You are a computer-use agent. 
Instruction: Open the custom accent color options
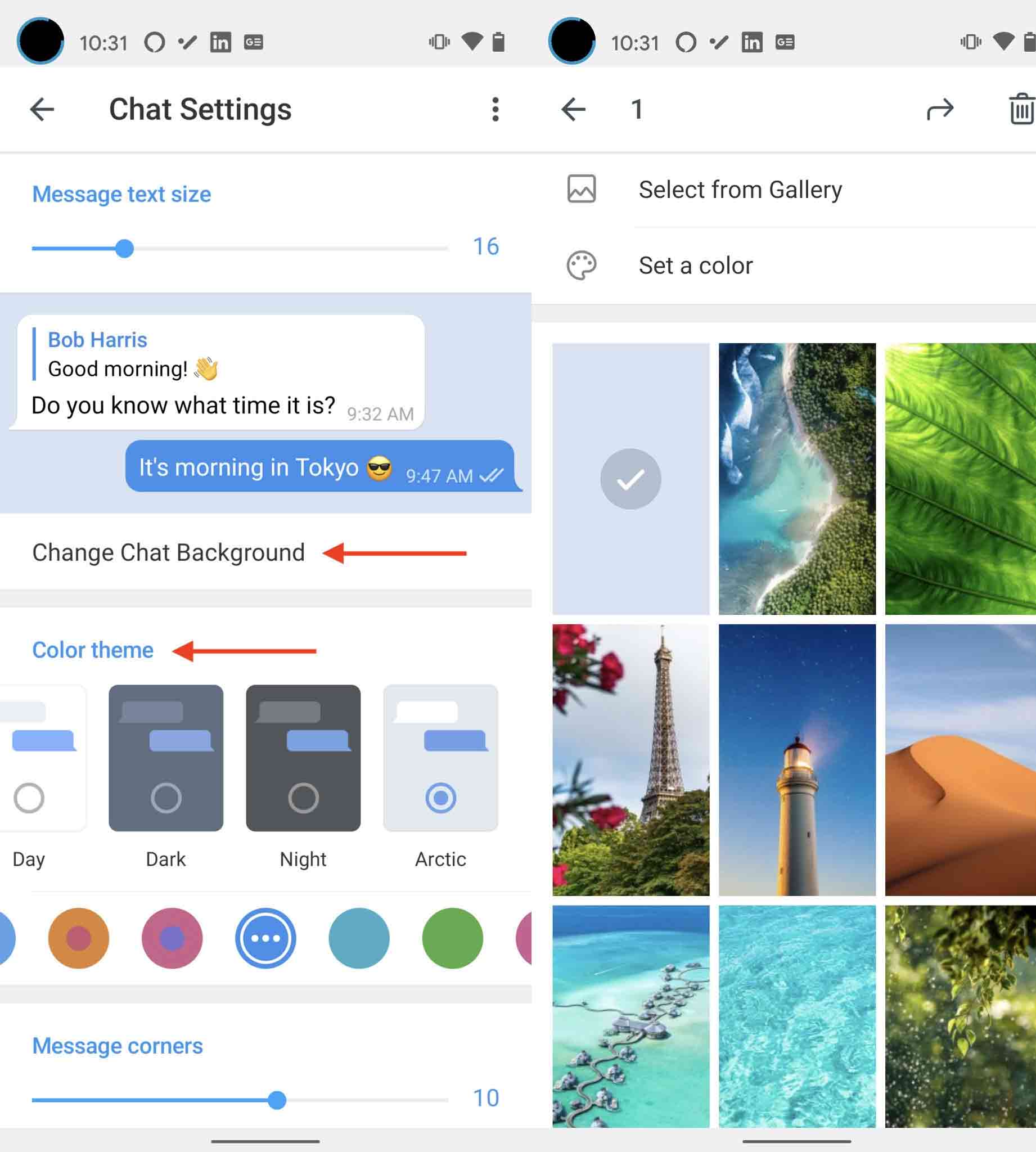(x=265, y=938)
